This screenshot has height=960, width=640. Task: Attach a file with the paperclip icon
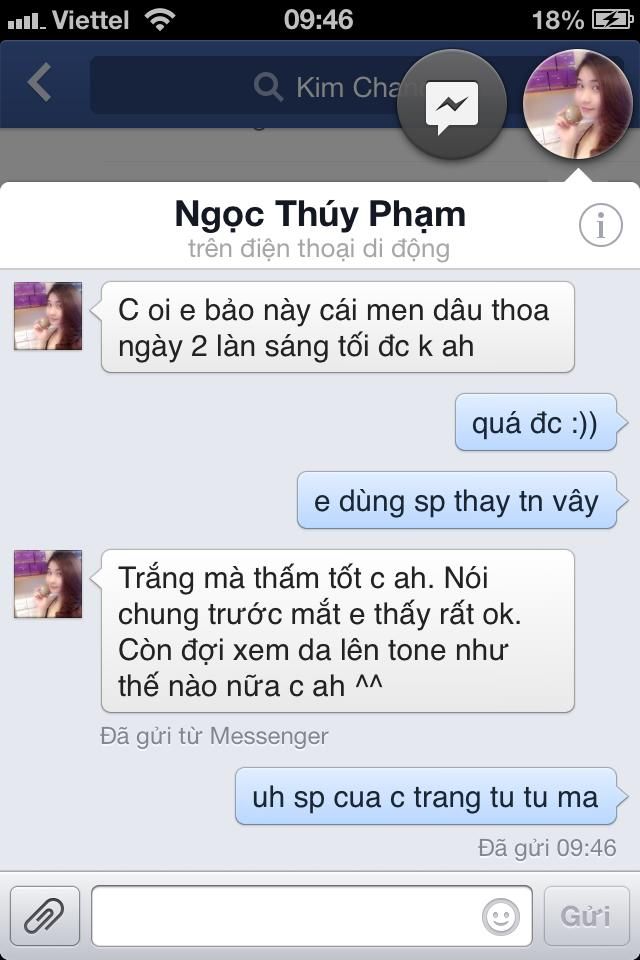45,914
